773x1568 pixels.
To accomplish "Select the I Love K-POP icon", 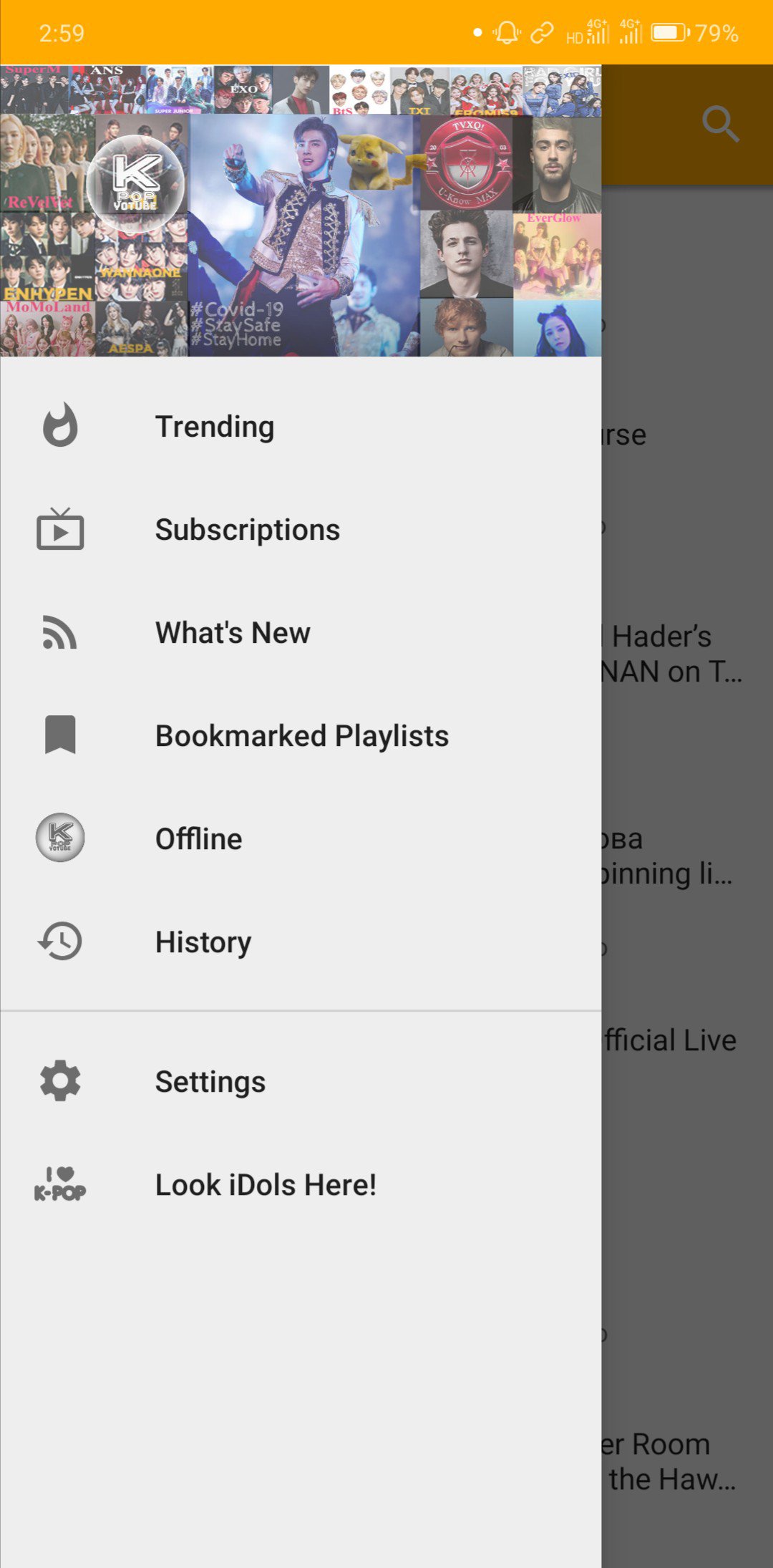I will click(x=59, y=1184).
